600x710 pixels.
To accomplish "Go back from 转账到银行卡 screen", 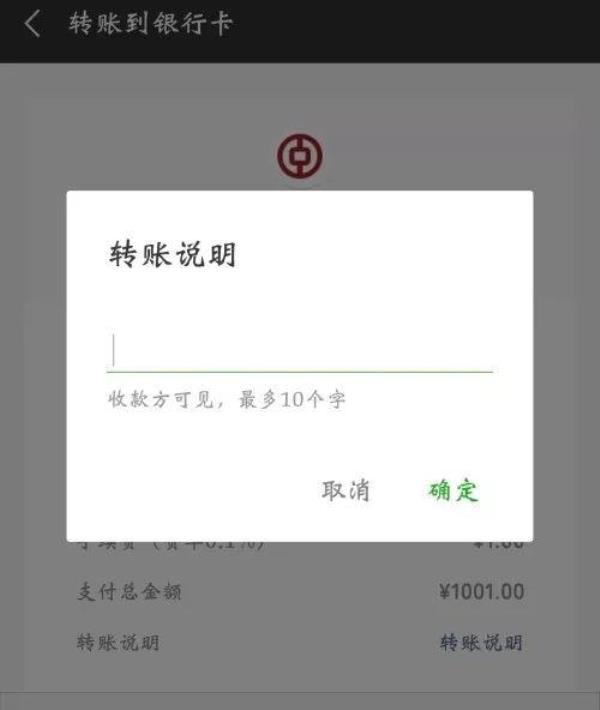I will [32, 24].
